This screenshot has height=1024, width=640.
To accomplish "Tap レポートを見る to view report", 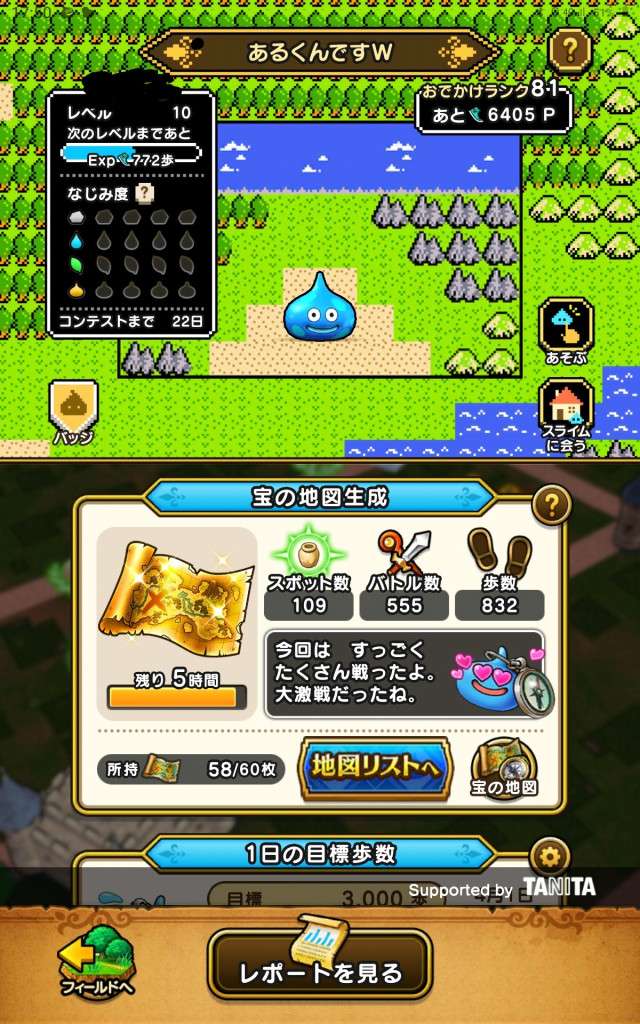I will click(x=320, y=964).
